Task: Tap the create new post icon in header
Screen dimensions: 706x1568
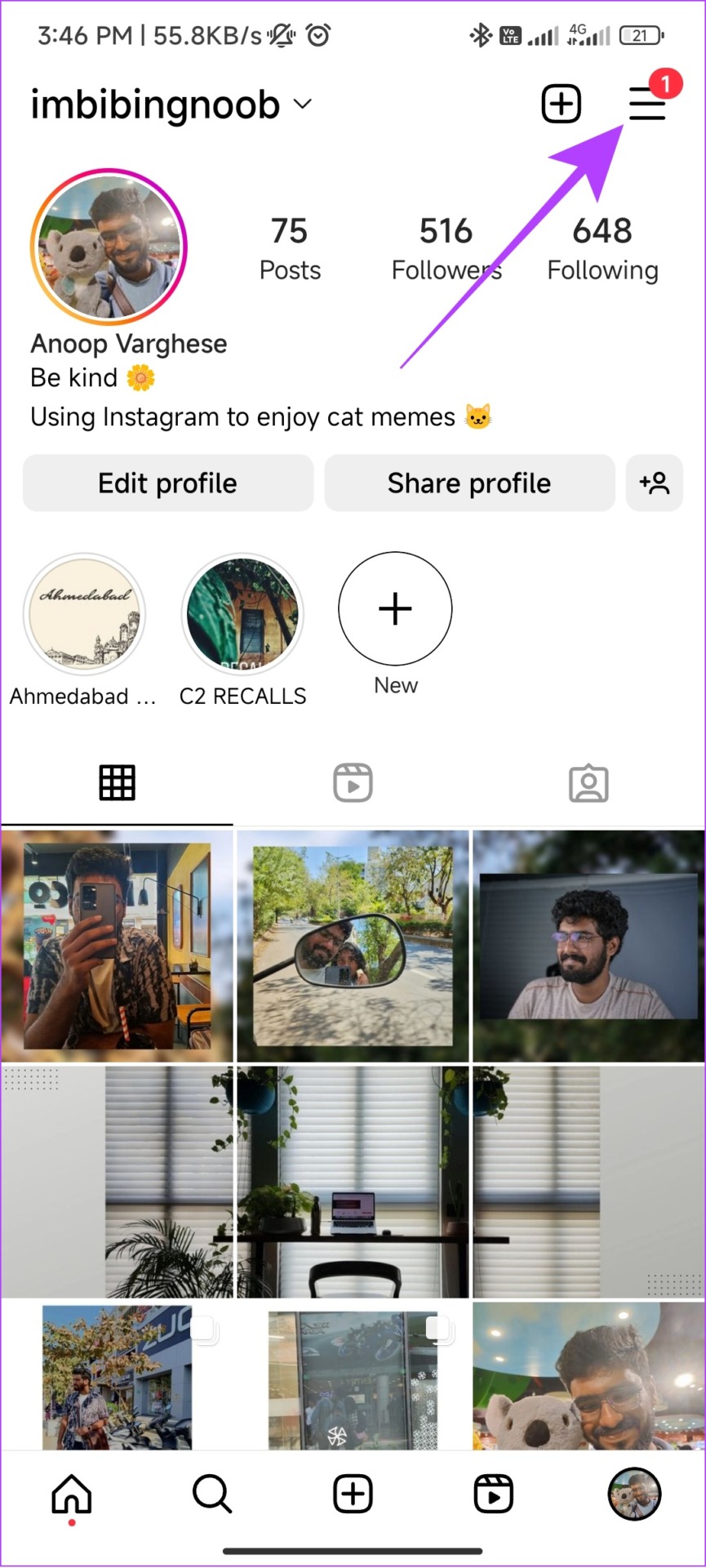Action: pyautogui.click(x=562, y=105)
